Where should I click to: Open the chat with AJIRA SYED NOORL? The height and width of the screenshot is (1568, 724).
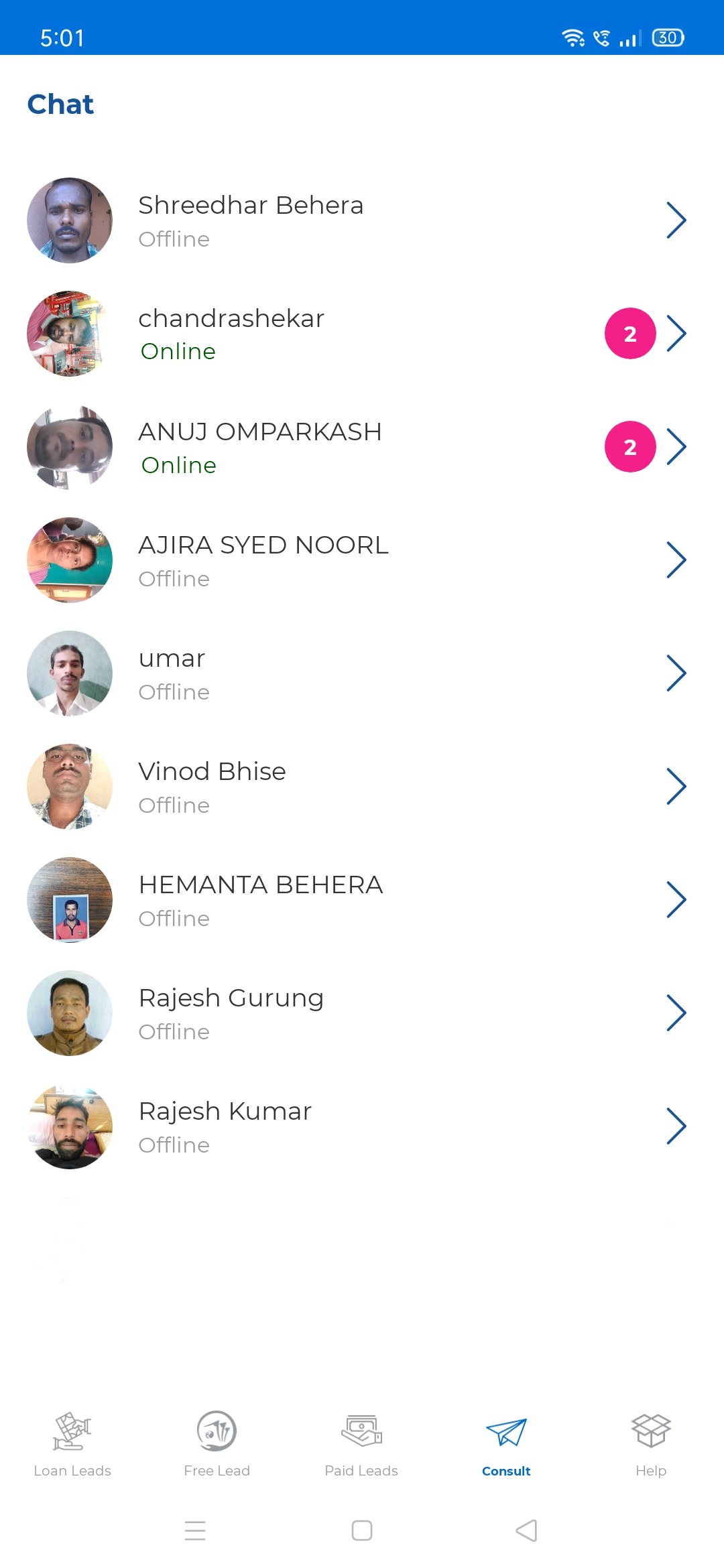click(x=362, y=560)
